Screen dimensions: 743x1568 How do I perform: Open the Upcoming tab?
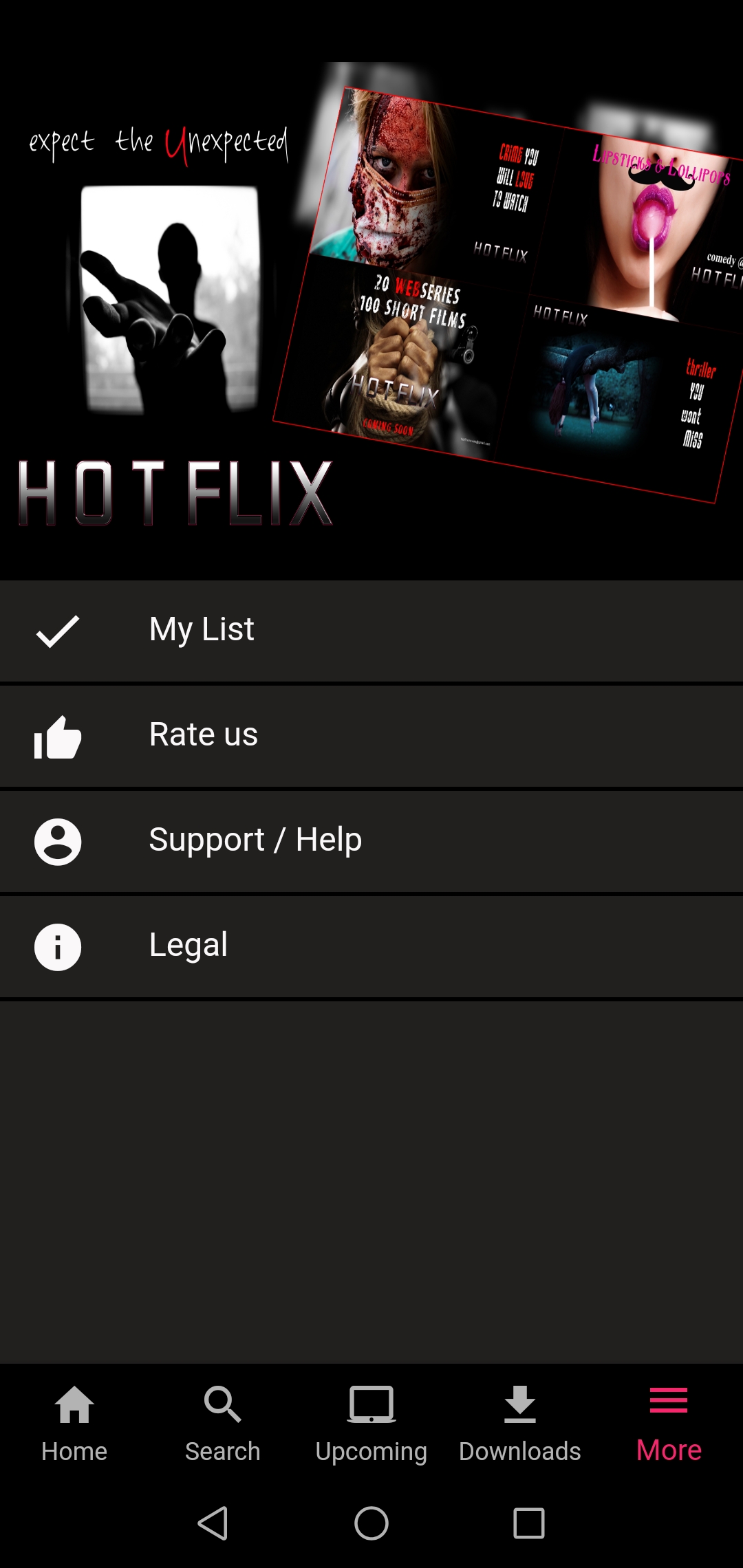pos(371,1424)
